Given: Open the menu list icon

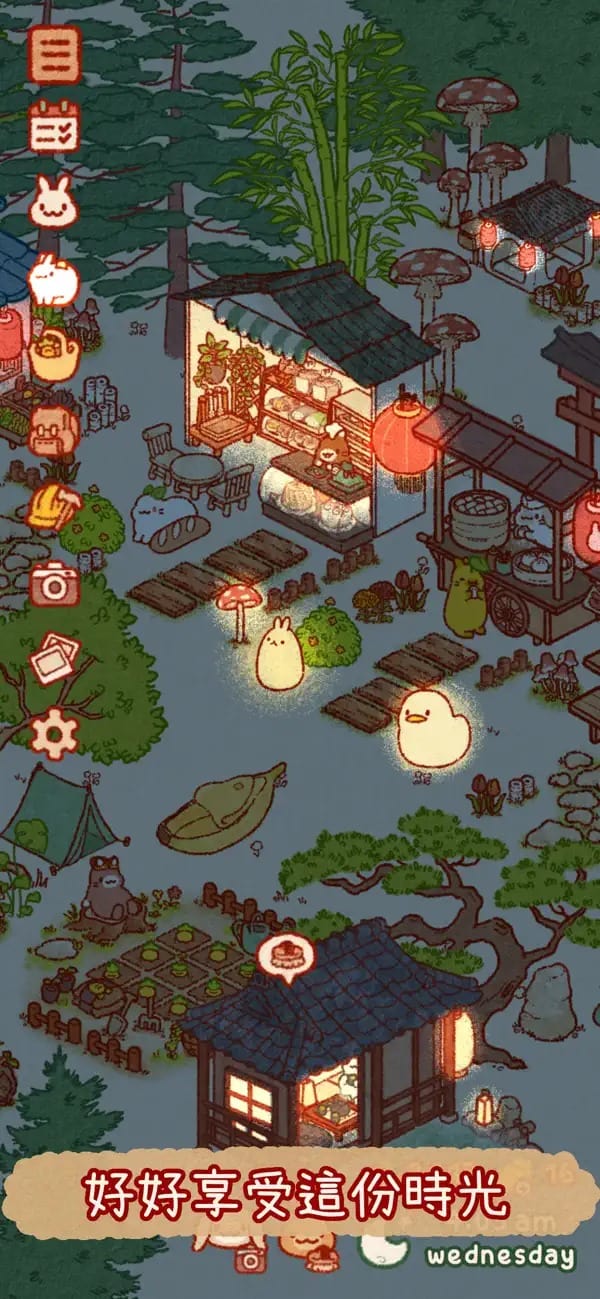Looking at the screenshot, I should pos(54,55).
